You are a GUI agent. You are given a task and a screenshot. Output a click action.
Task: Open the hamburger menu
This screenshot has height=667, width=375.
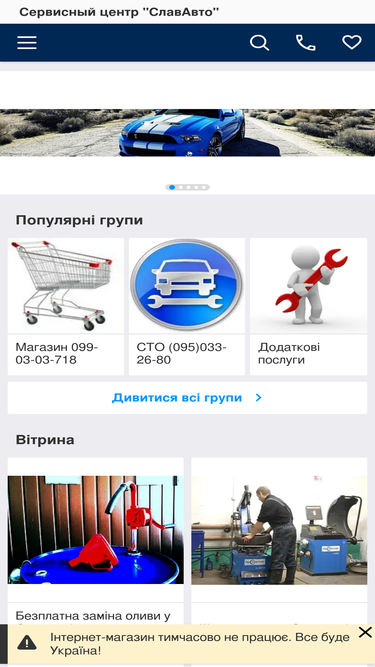pyautogui.click(x=27, y=43)
